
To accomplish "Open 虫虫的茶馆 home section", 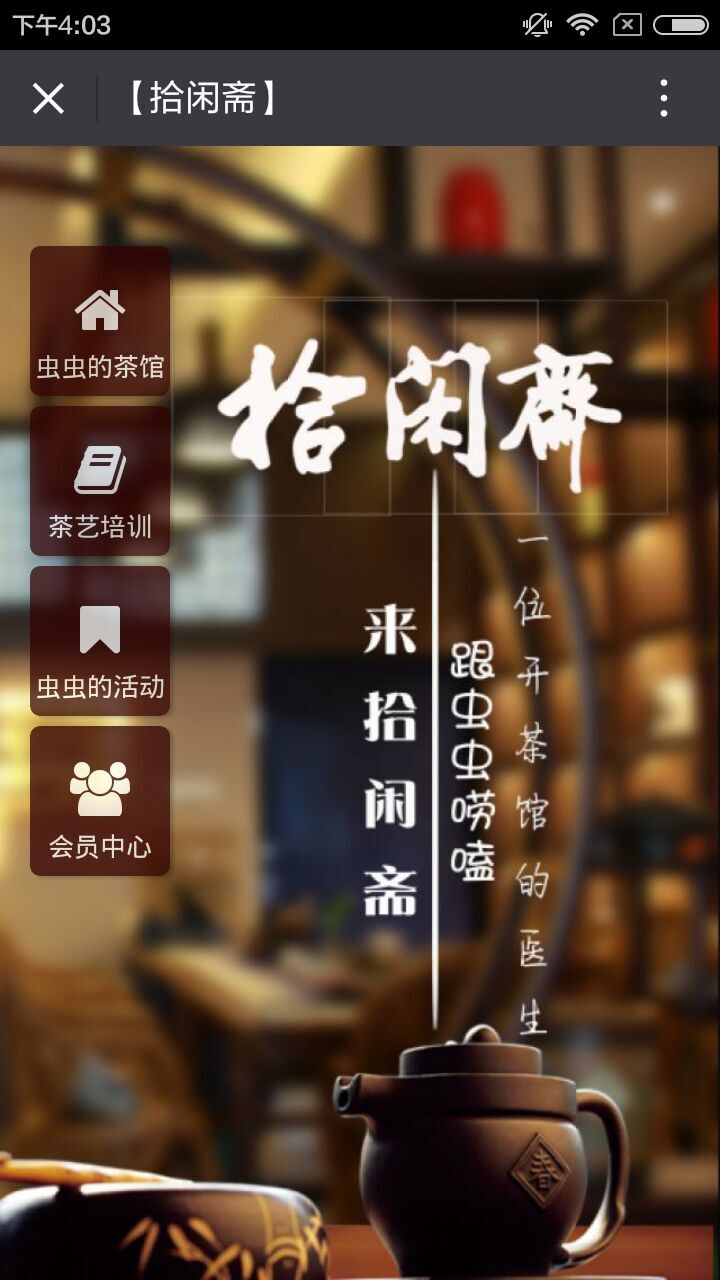I will coord(100,321).
